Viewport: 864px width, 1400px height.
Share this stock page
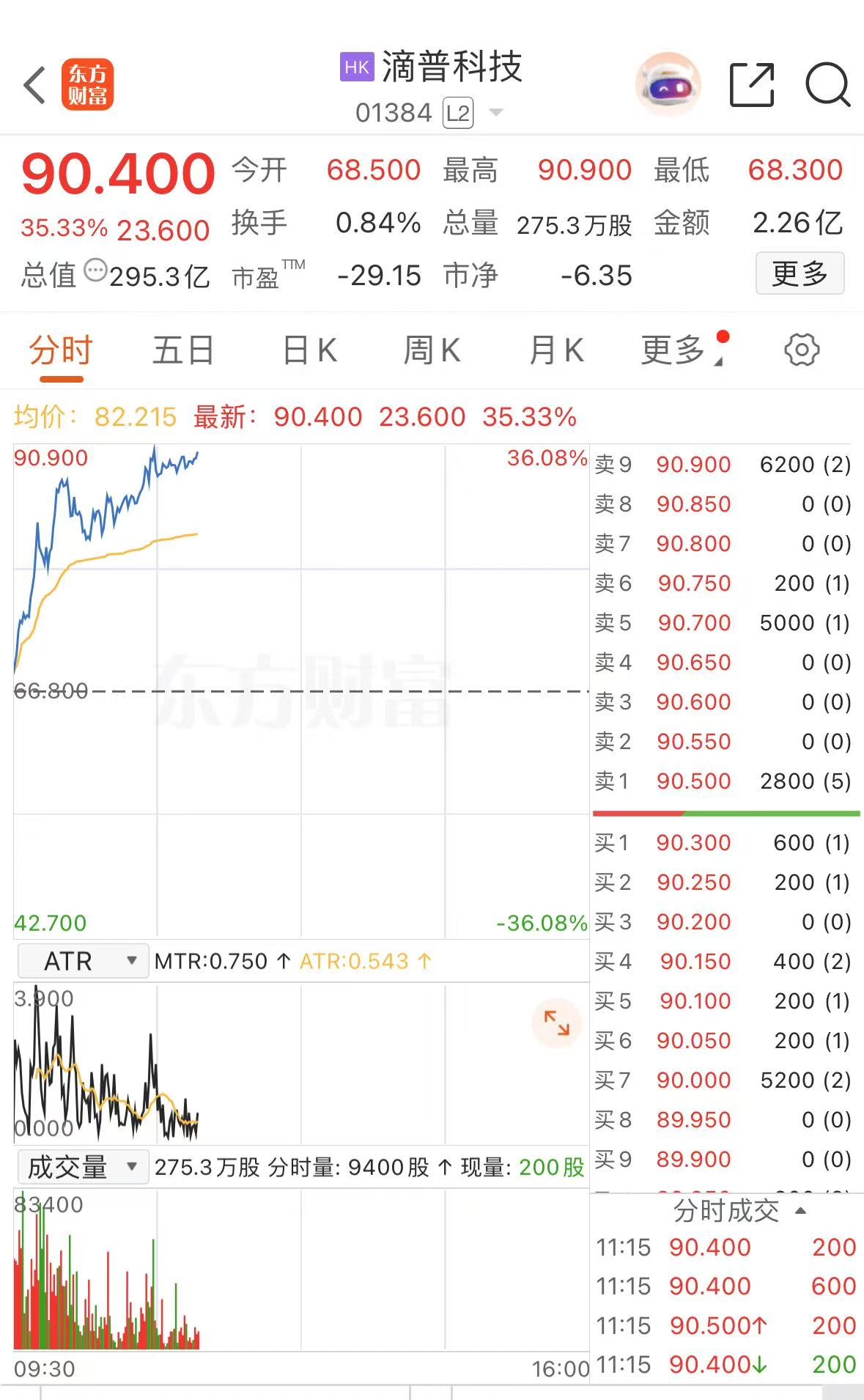click(x=752, y=85)
